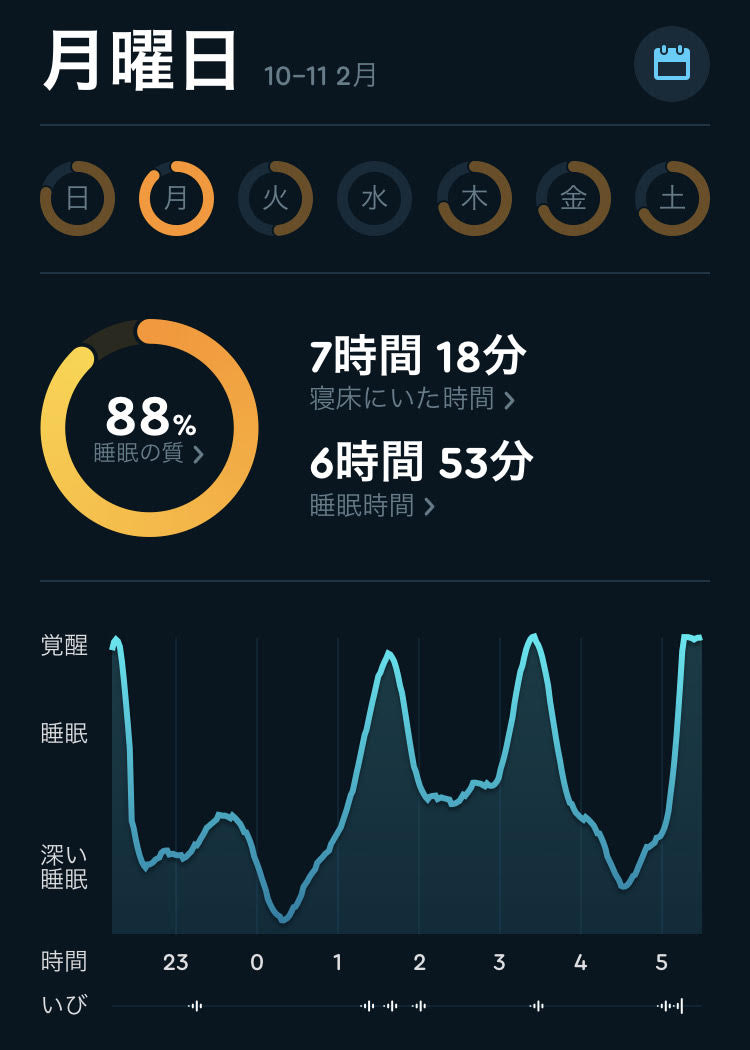This screenshot has height=1050, width=750.
Task: Select Sunday (日) in the week row
Action: pos(77,198)
